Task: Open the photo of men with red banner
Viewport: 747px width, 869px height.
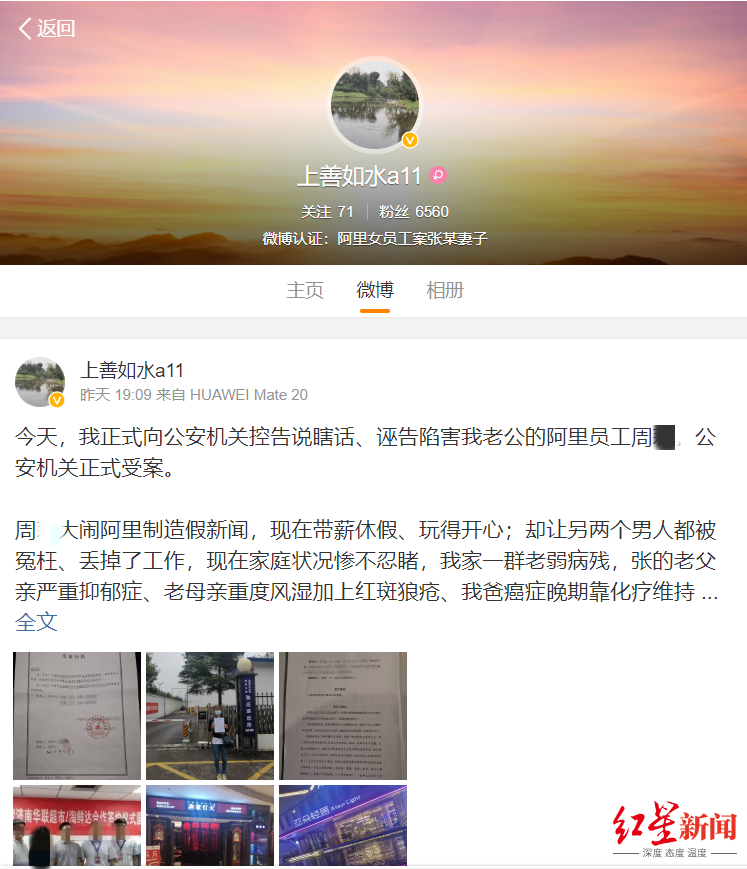Action: point(77,826)
